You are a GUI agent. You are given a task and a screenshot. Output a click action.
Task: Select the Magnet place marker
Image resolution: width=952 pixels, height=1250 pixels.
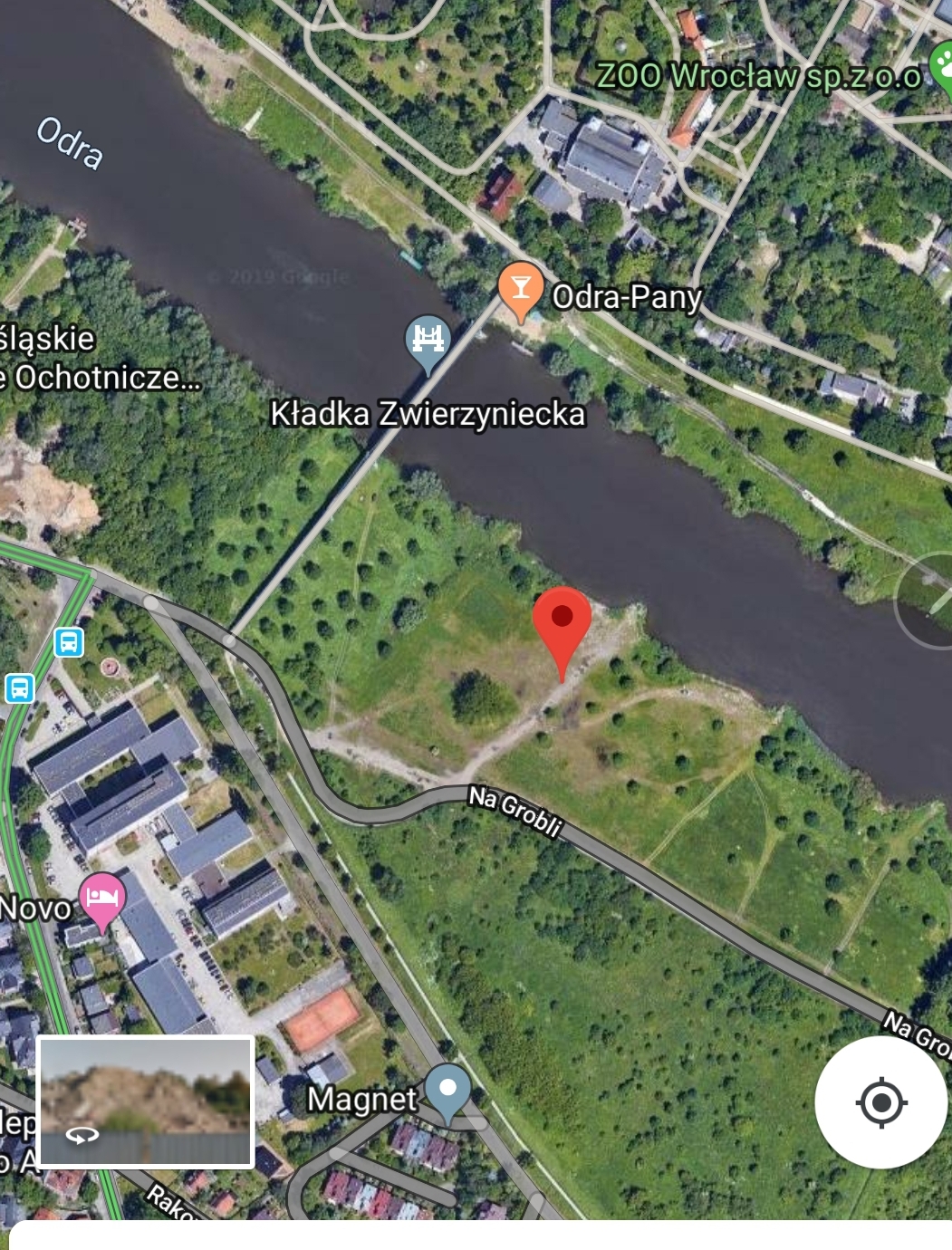(447, 1091)
